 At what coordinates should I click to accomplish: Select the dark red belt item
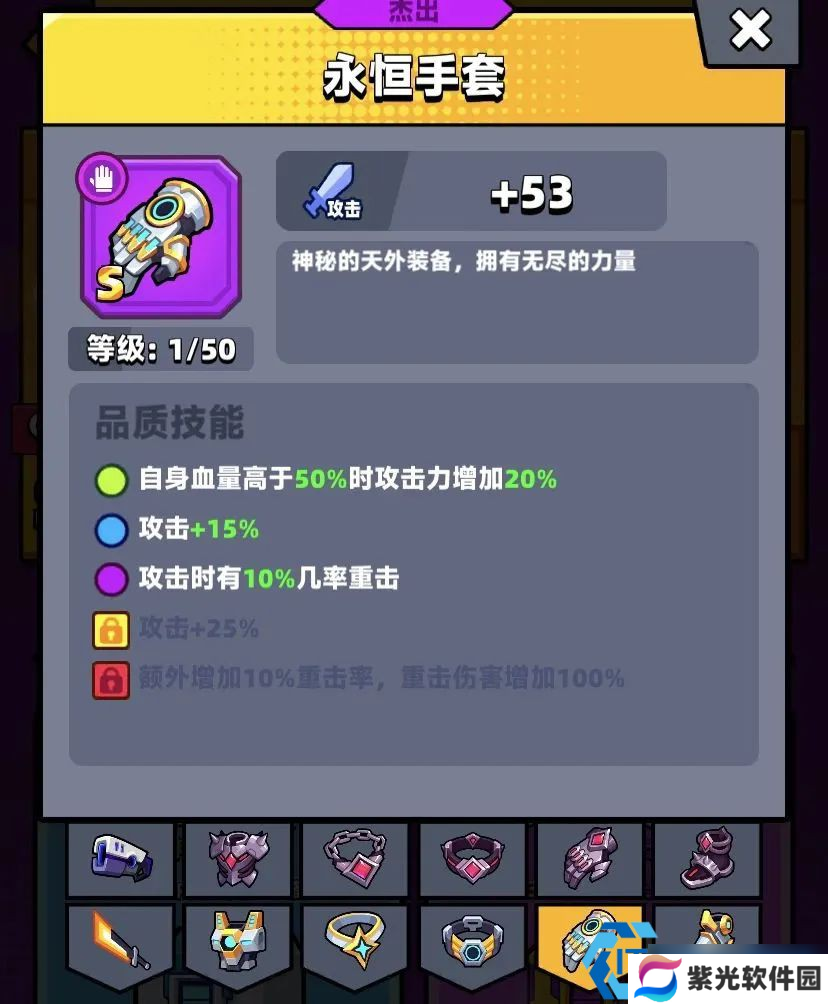click(472, 858)
